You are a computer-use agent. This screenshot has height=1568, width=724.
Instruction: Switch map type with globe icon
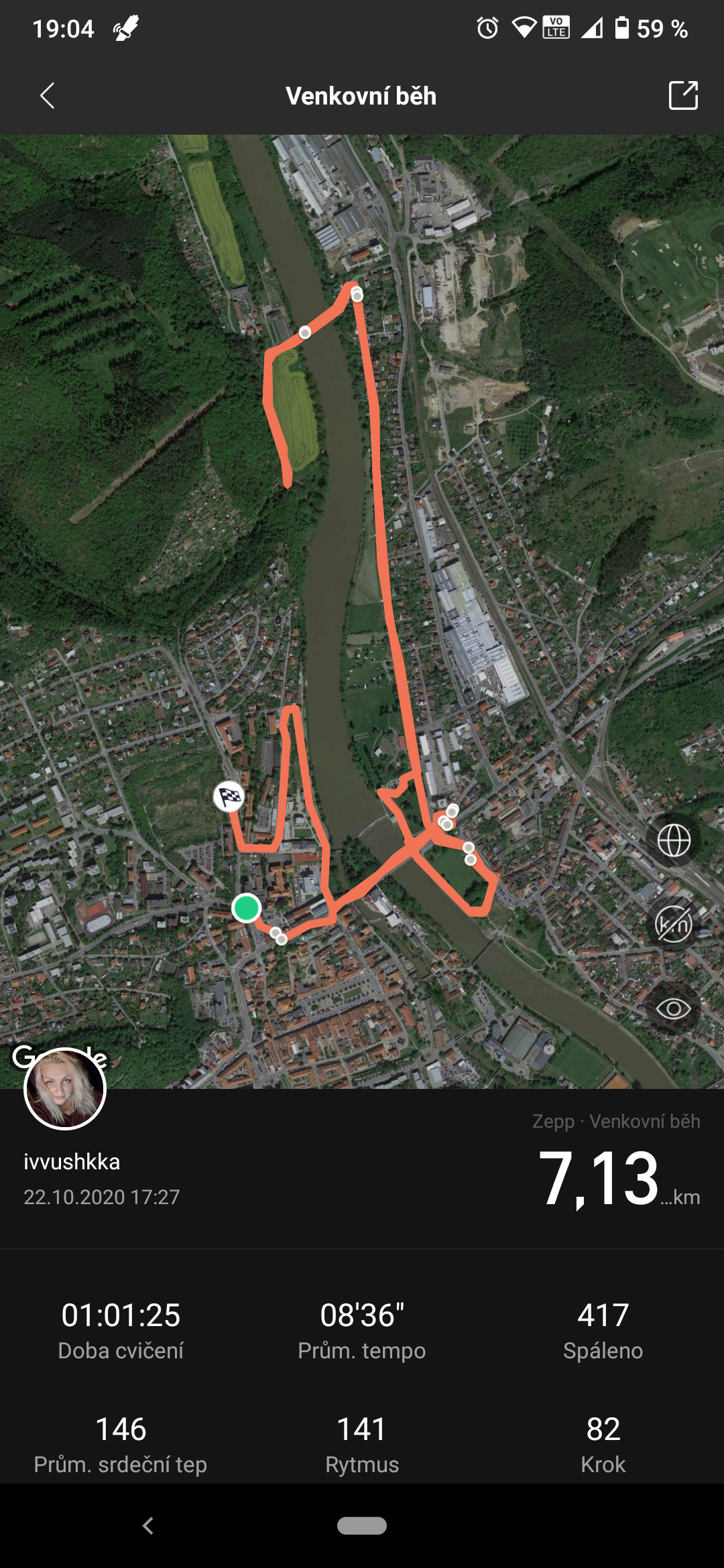[674, 840]
